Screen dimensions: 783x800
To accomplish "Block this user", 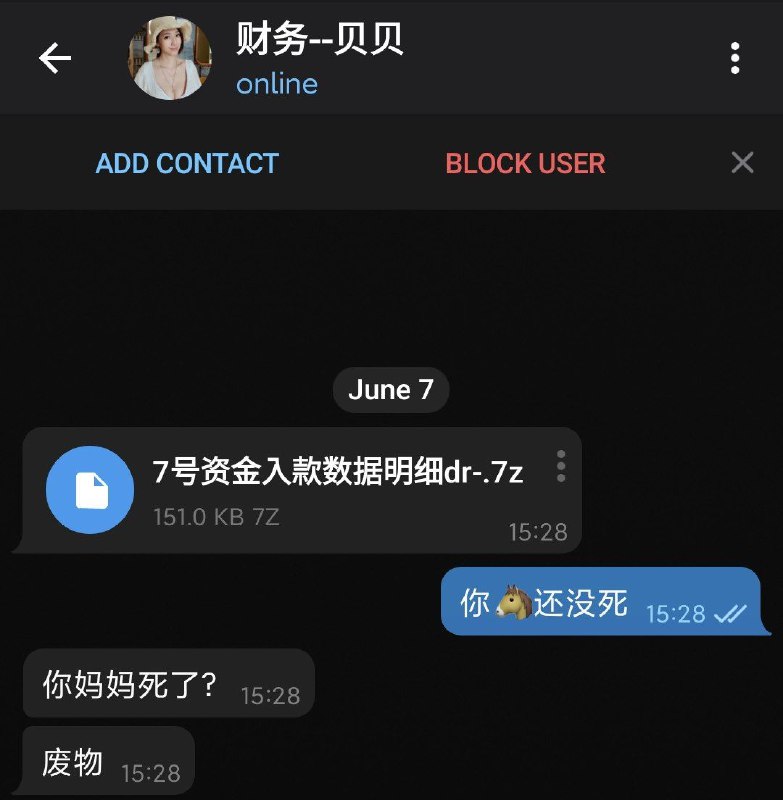I will [x=525, y=163].
